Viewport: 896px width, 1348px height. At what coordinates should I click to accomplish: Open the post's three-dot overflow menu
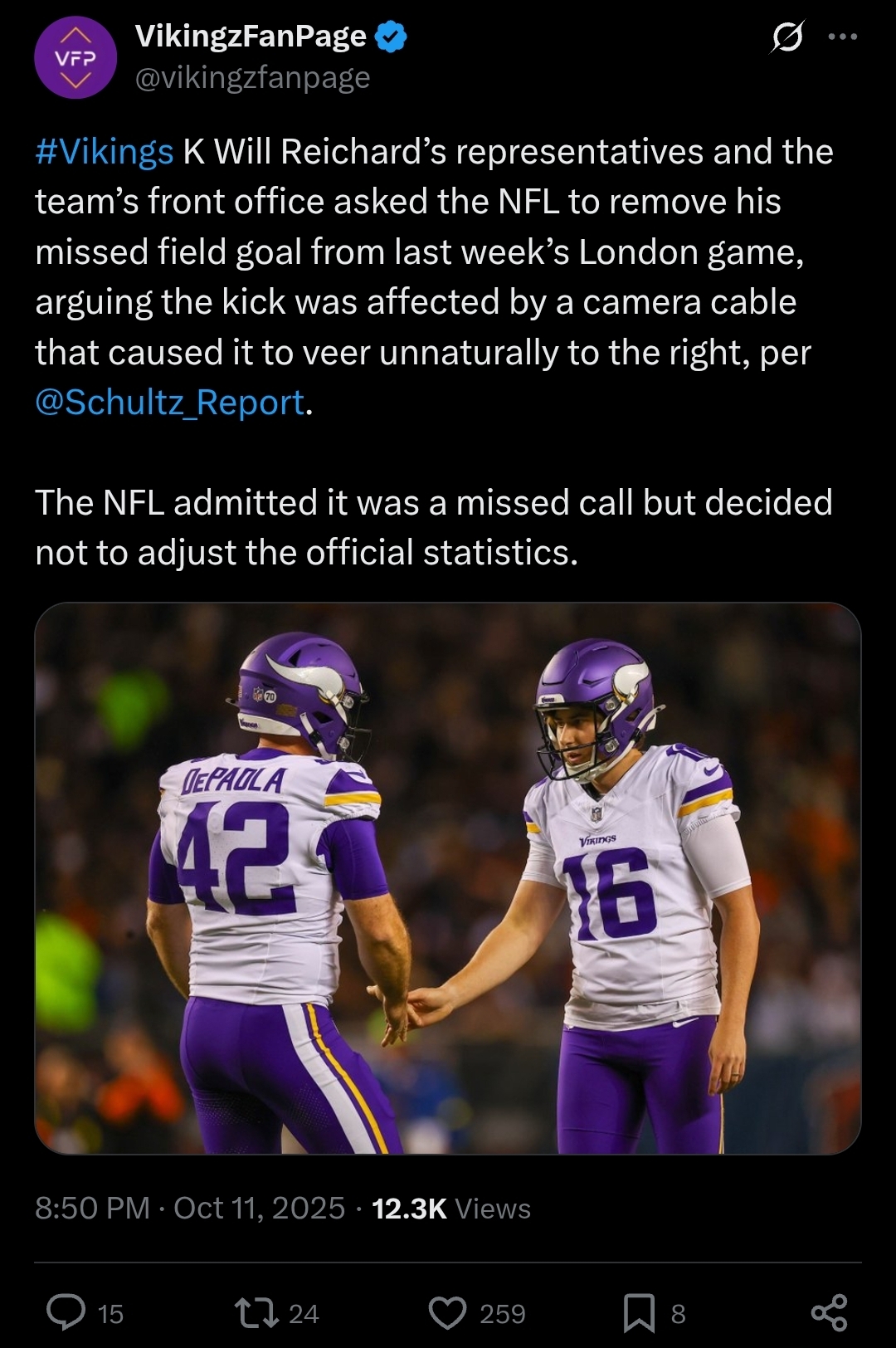(843, 37)
